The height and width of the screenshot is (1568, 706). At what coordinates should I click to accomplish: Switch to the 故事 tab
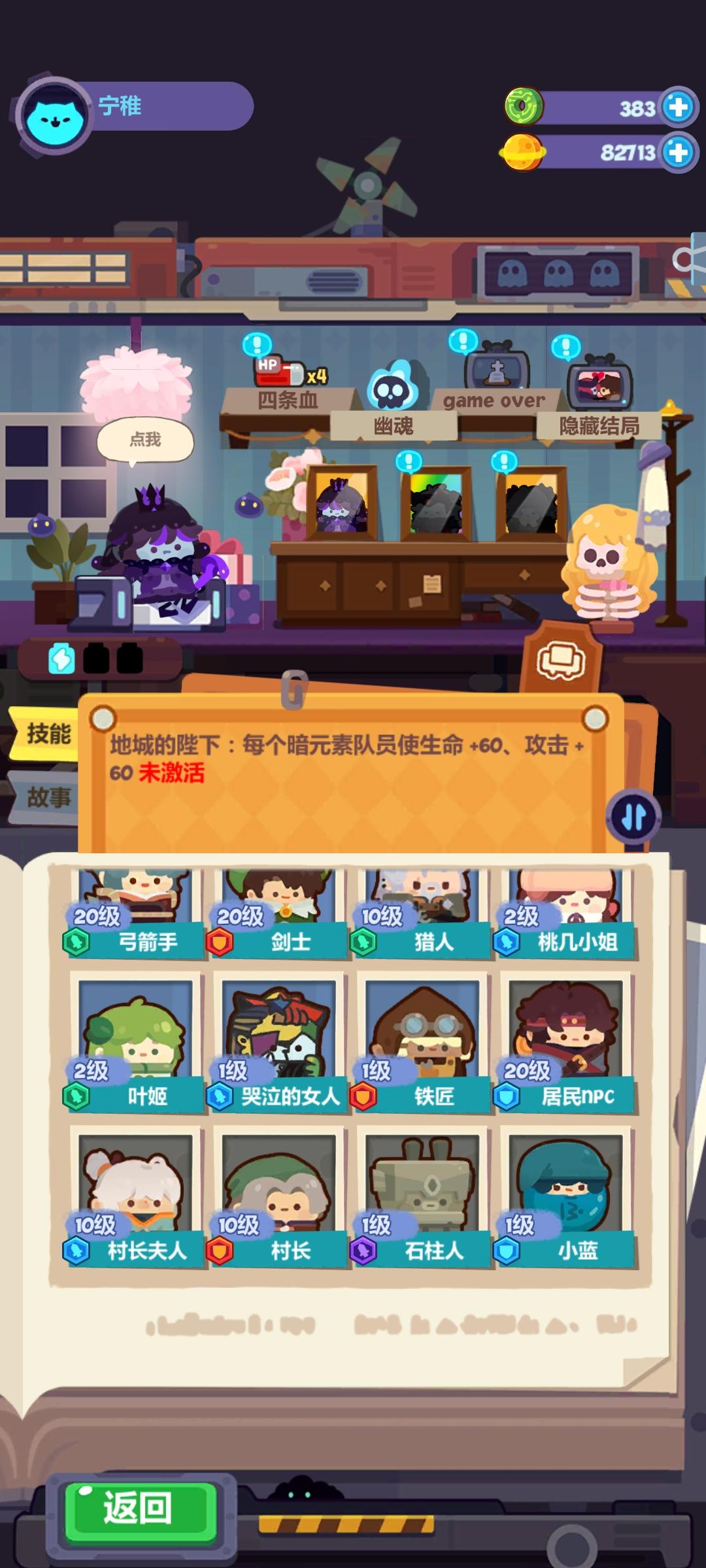[x=46, y=798]
